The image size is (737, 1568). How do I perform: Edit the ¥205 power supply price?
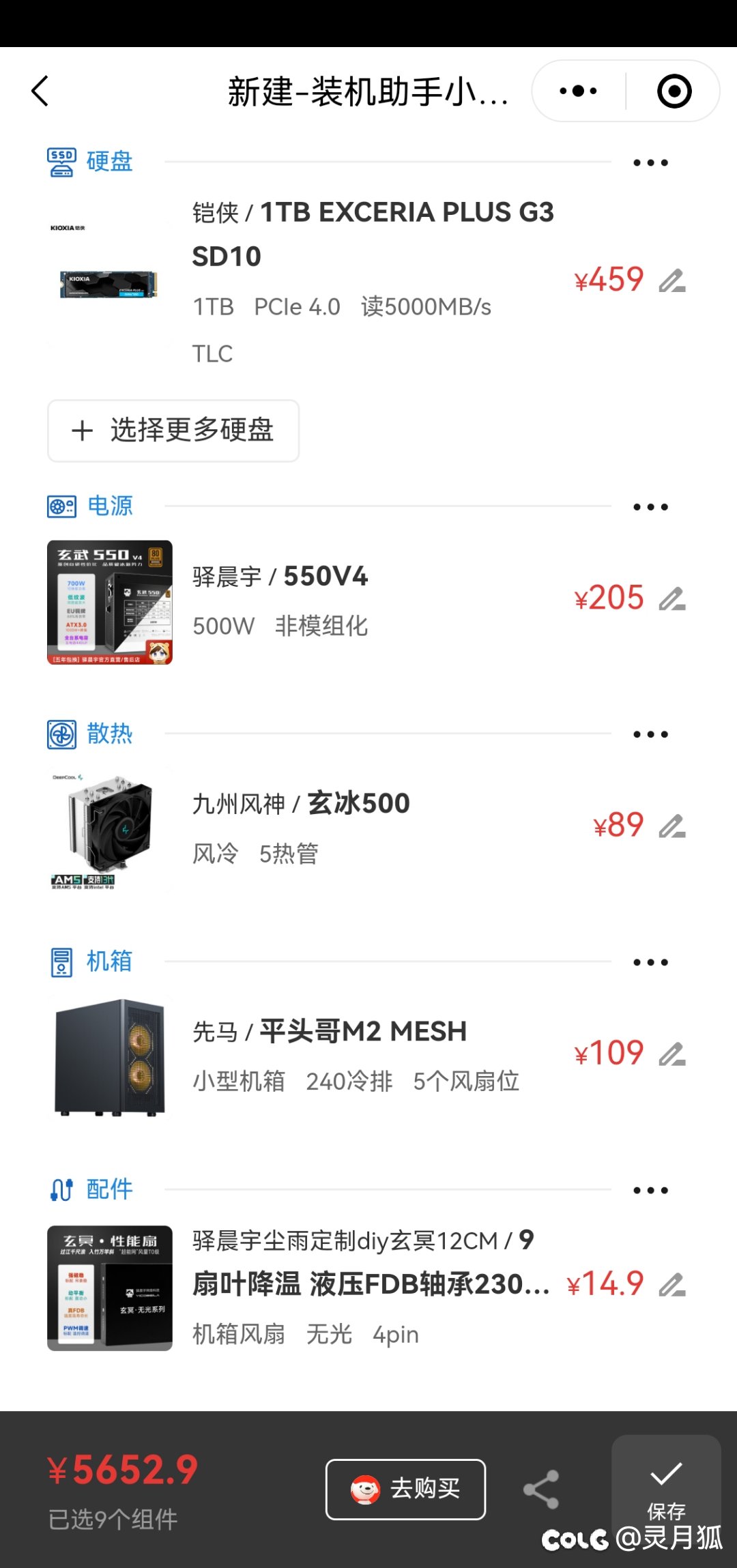(672, 599)
